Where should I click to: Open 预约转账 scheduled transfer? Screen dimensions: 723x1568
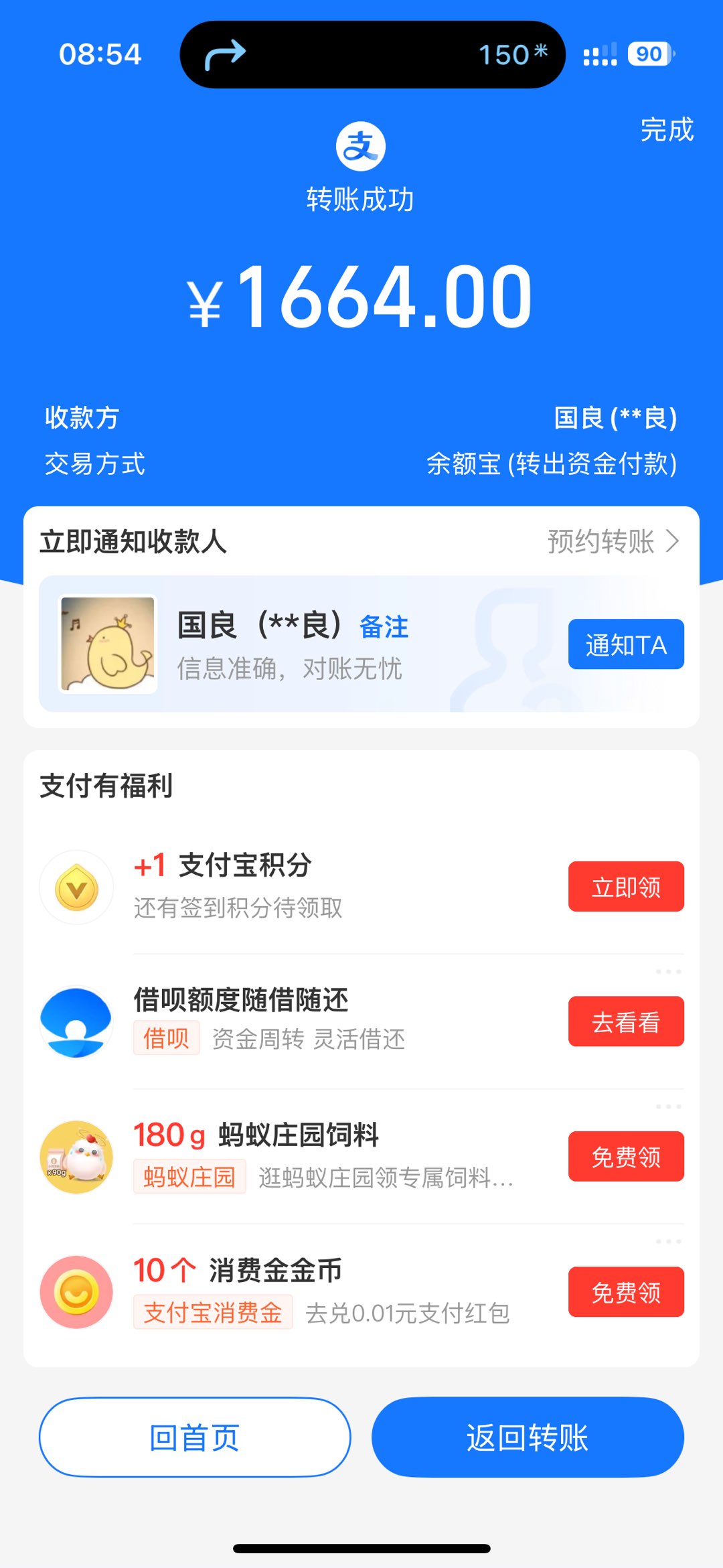(613, 541)
